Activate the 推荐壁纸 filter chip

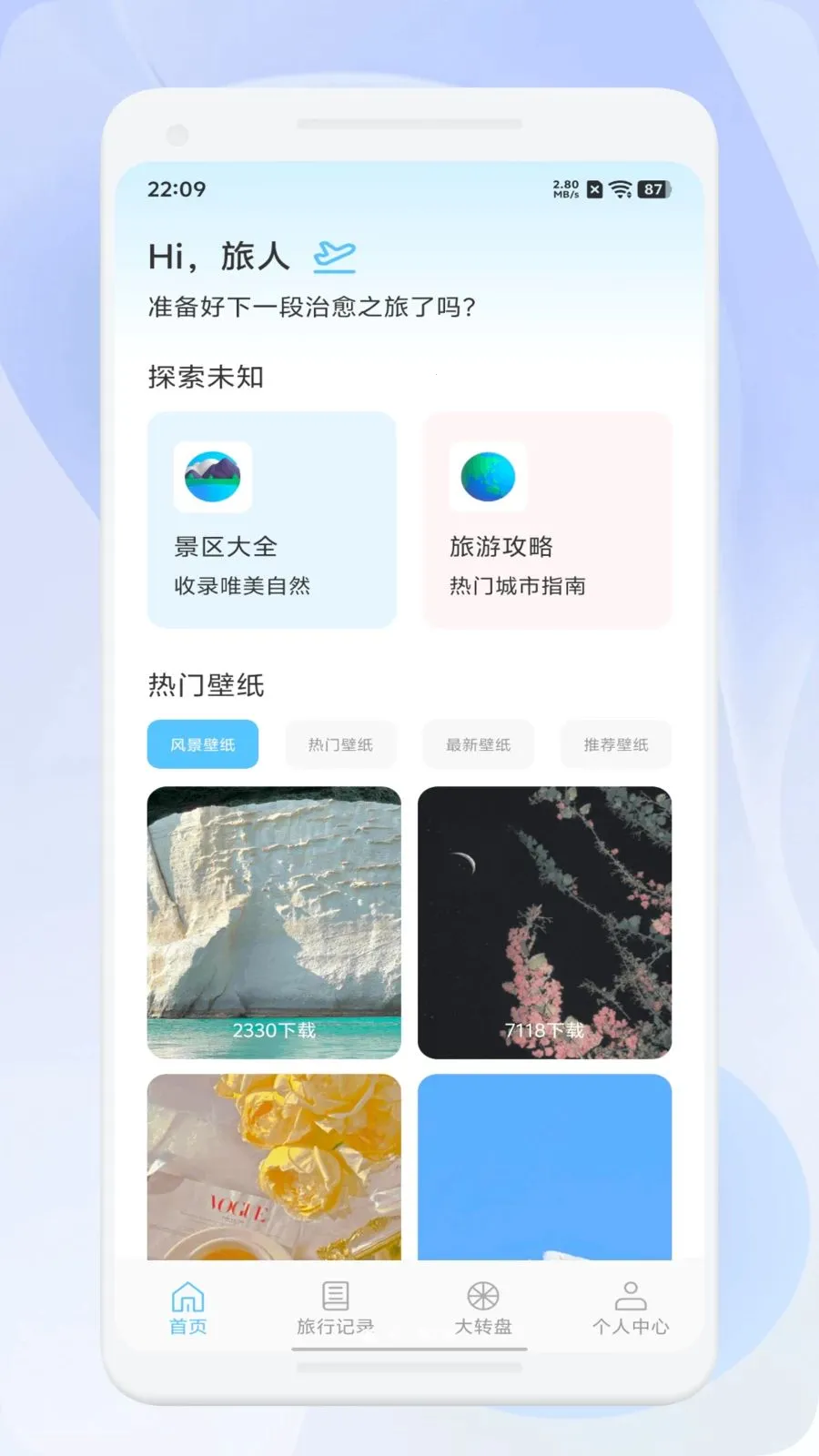[616, 743]
